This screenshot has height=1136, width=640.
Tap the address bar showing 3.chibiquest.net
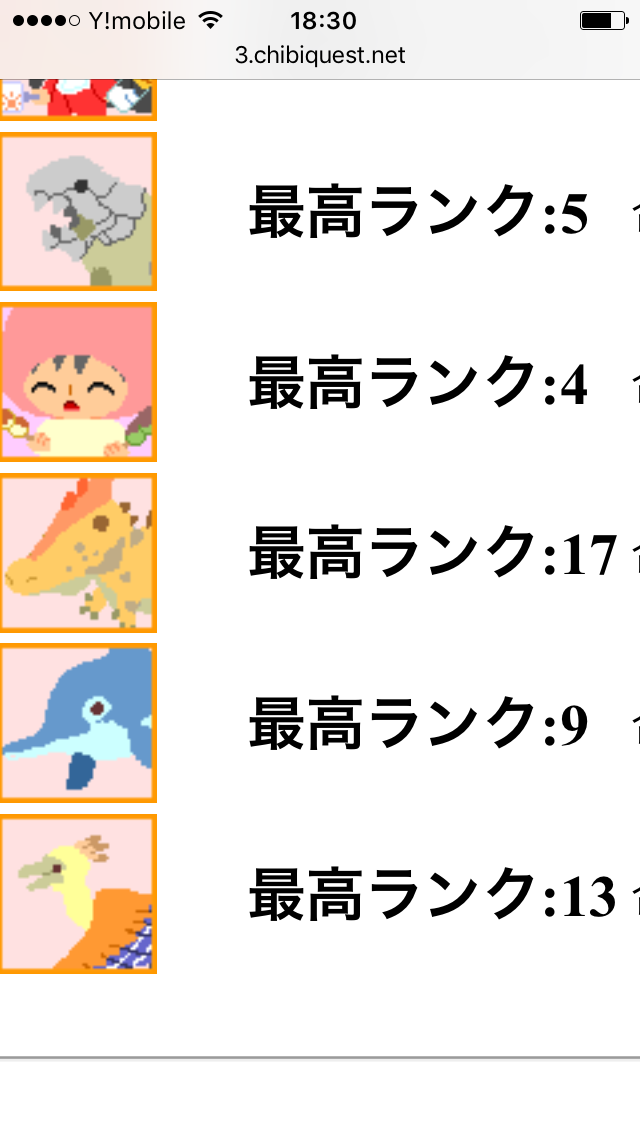tap(320, 55)
